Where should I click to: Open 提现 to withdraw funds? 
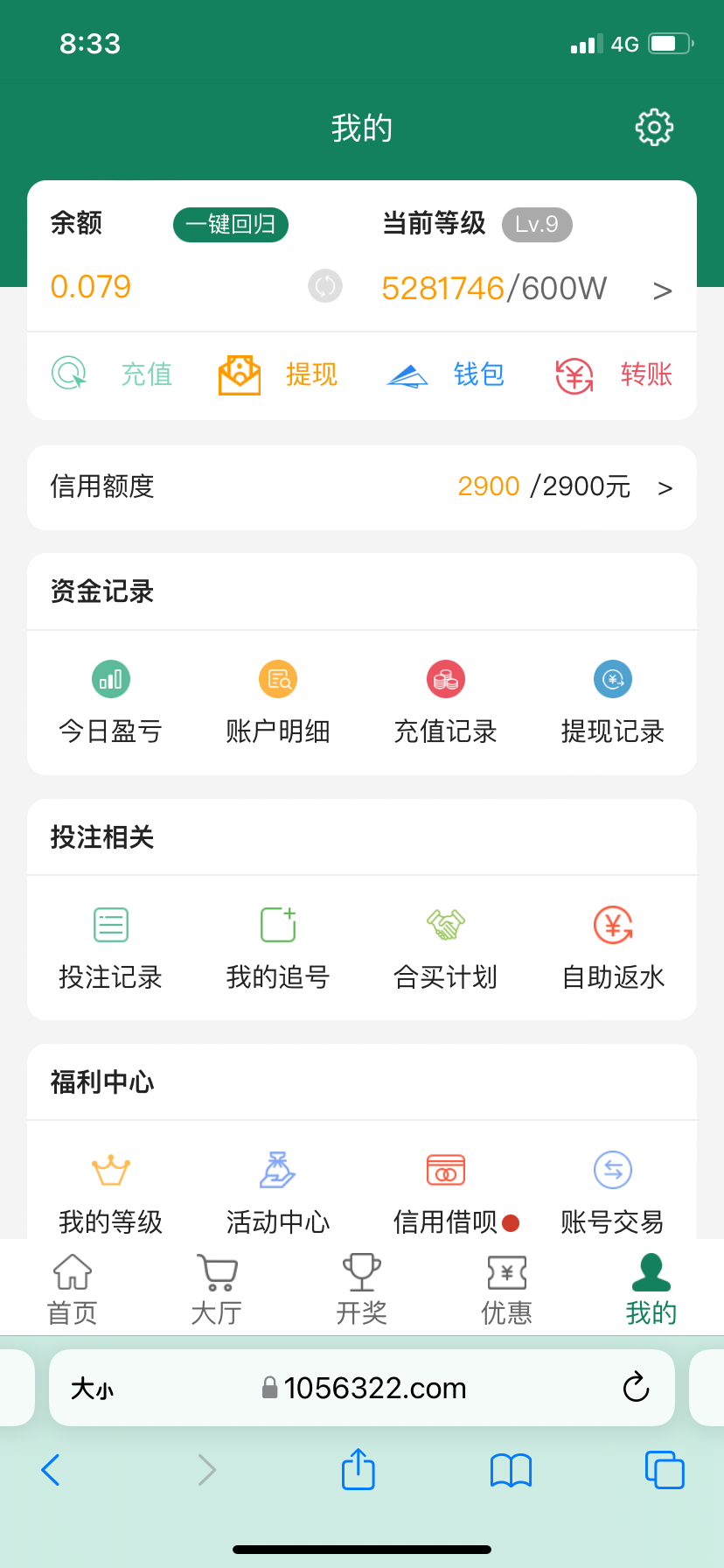278,374
